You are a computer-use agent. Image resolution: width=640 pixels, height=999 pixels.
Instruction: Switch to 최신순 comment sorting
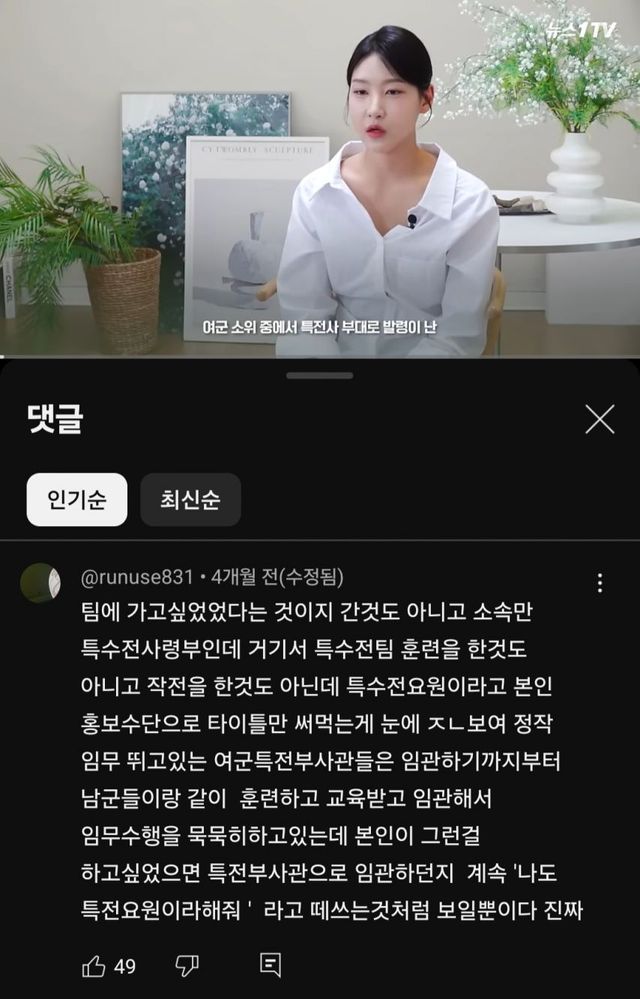190,499
